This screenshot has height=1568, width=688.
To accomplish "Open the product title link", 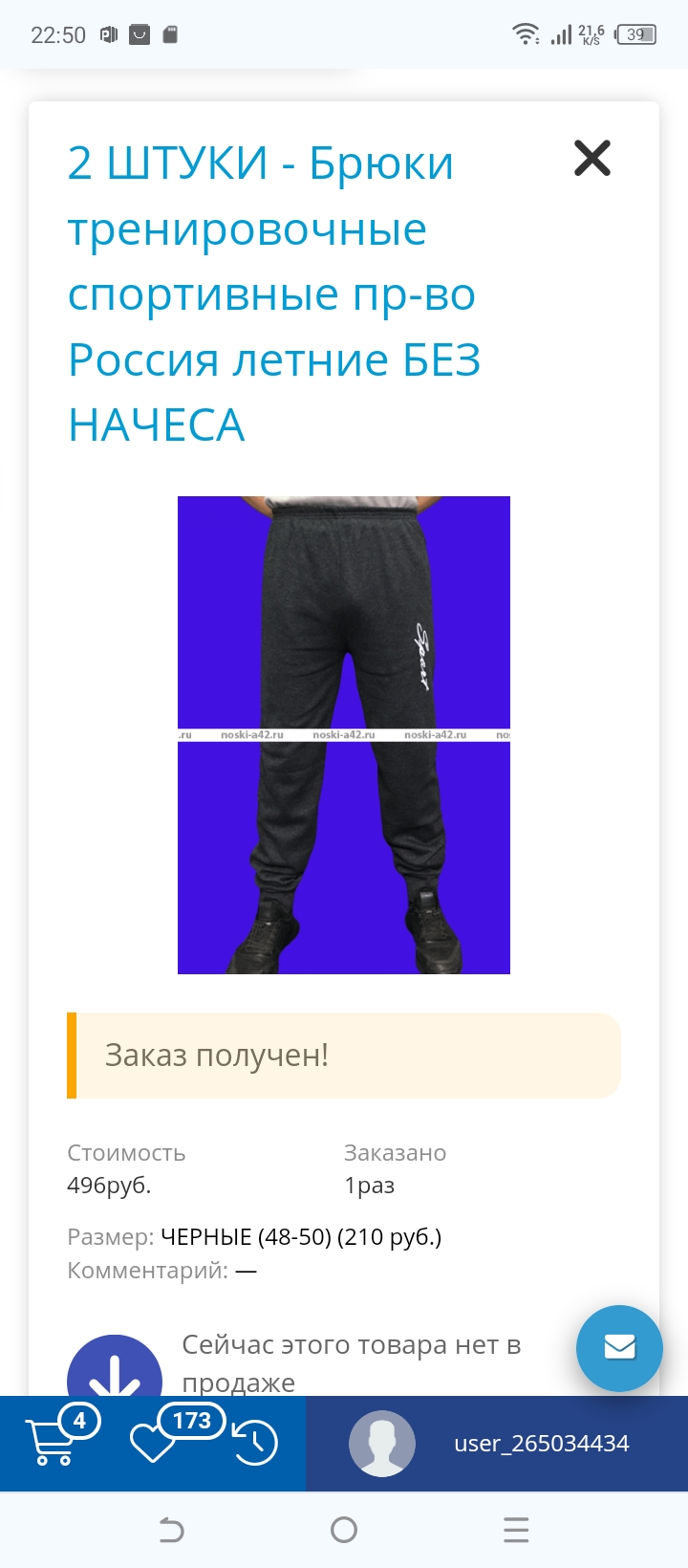I will click(x=274, y=294).
